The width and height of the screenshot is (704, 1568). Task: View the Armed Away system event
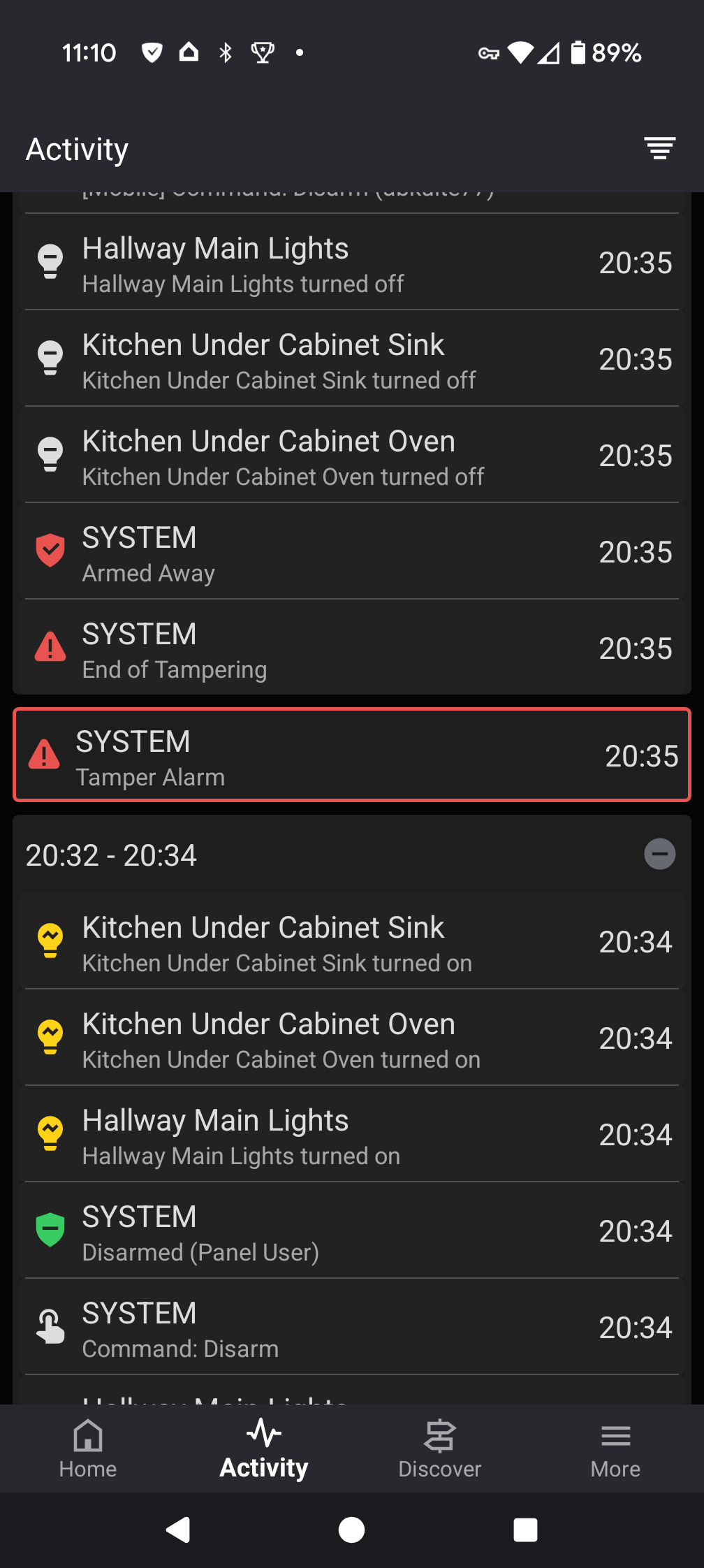[x=352, y=551]
